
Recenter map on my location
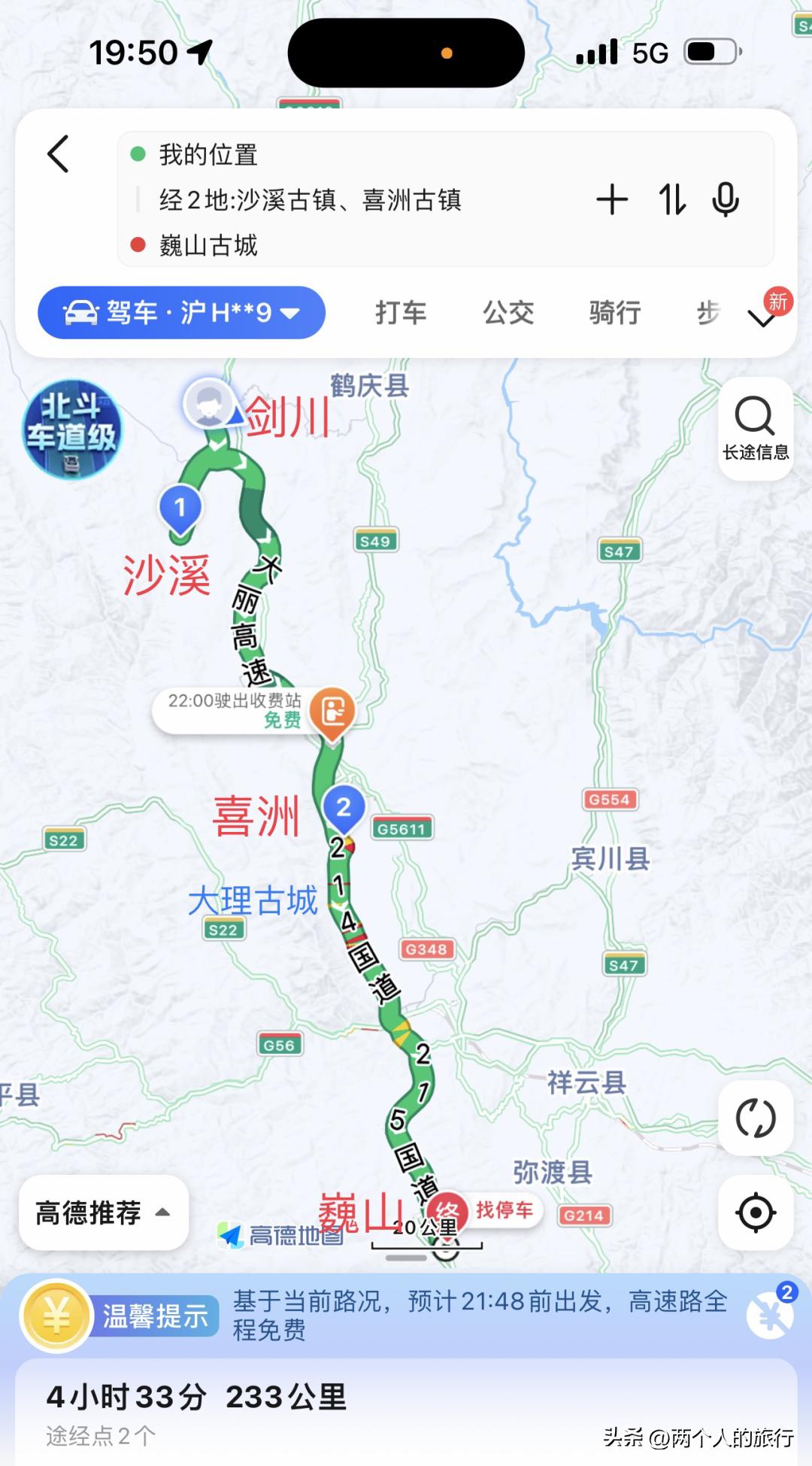[756, 1213]
